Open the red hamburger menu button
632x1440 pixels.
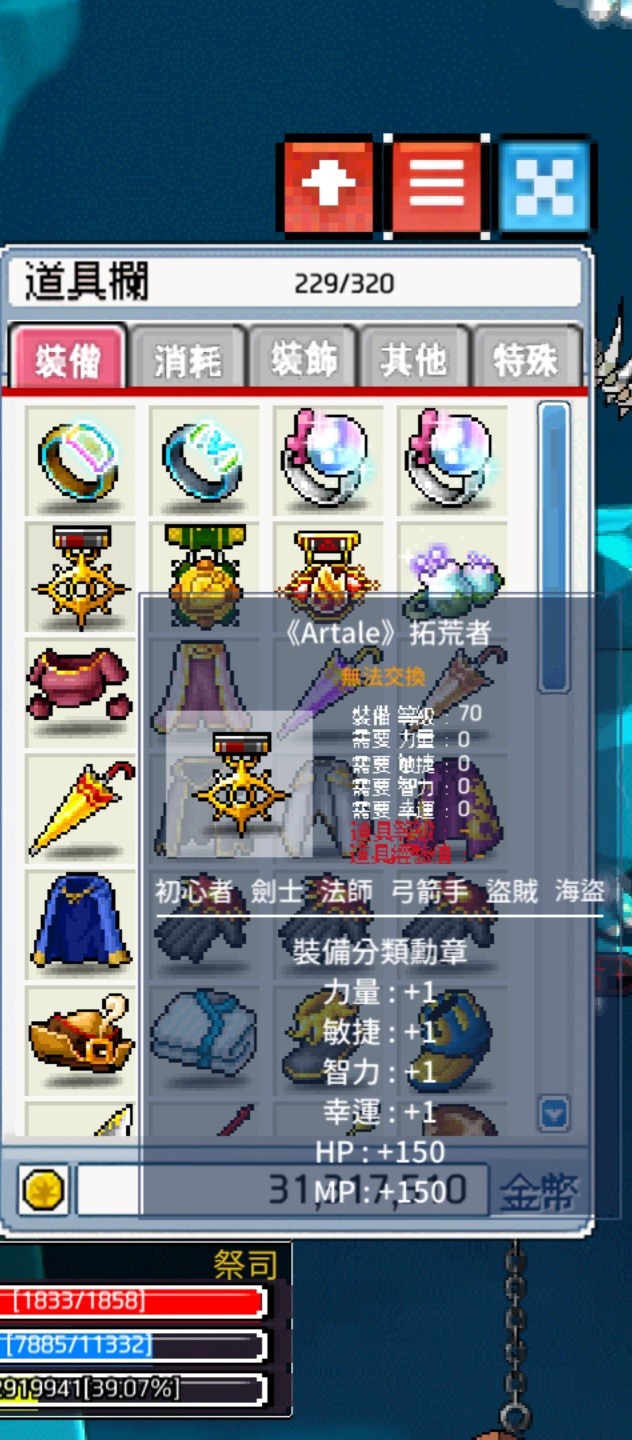click(437, 186)
